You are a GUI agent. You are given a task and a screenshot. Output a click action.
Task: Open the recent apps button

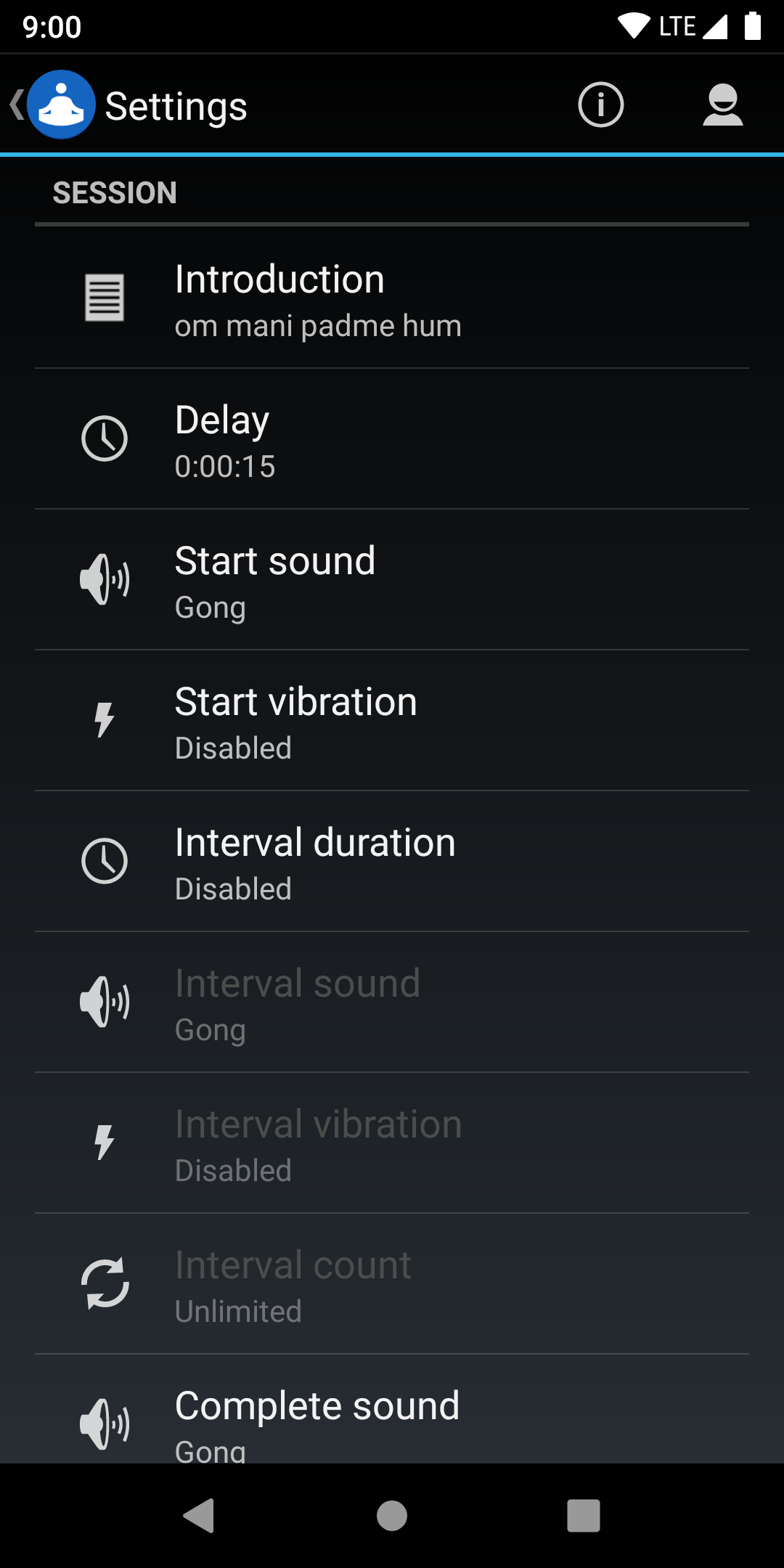click(x=584, y=1516)
